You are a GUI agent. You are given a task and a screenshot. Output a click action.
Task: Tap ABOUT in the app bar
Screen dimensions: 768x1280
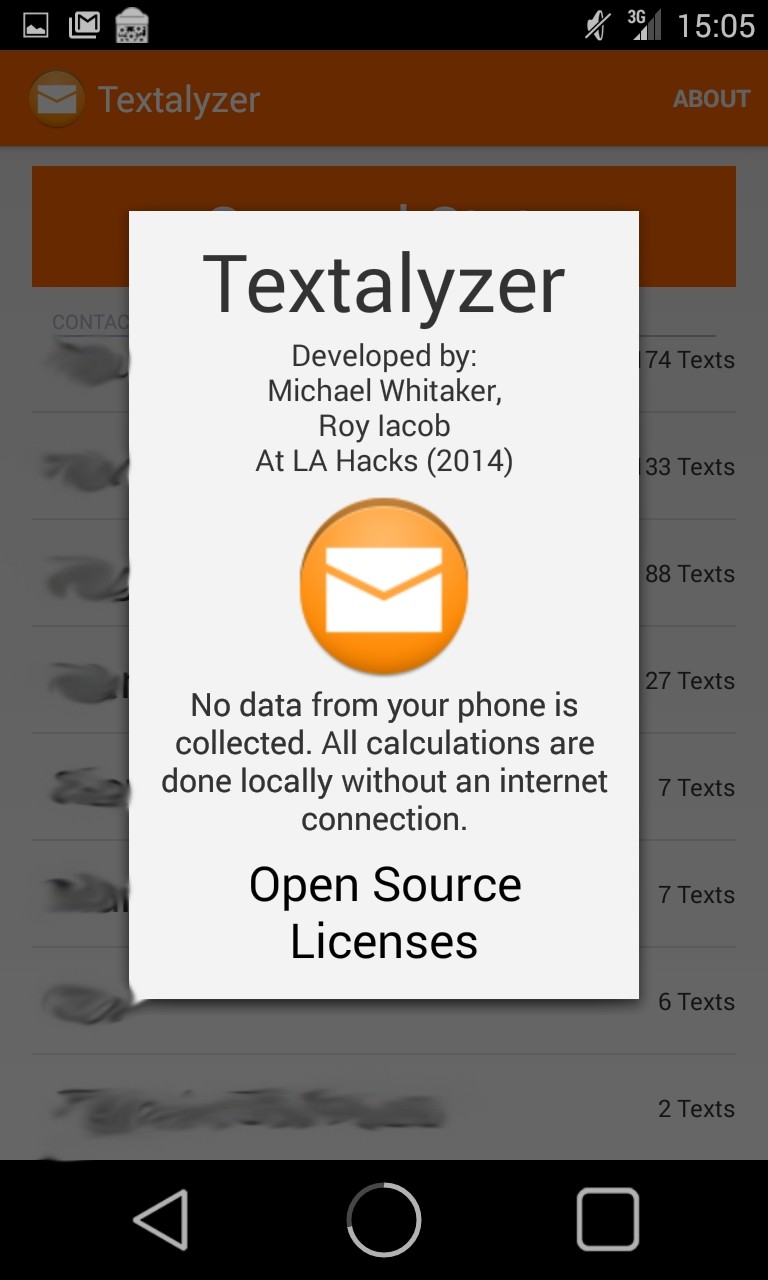pos(711,99)
